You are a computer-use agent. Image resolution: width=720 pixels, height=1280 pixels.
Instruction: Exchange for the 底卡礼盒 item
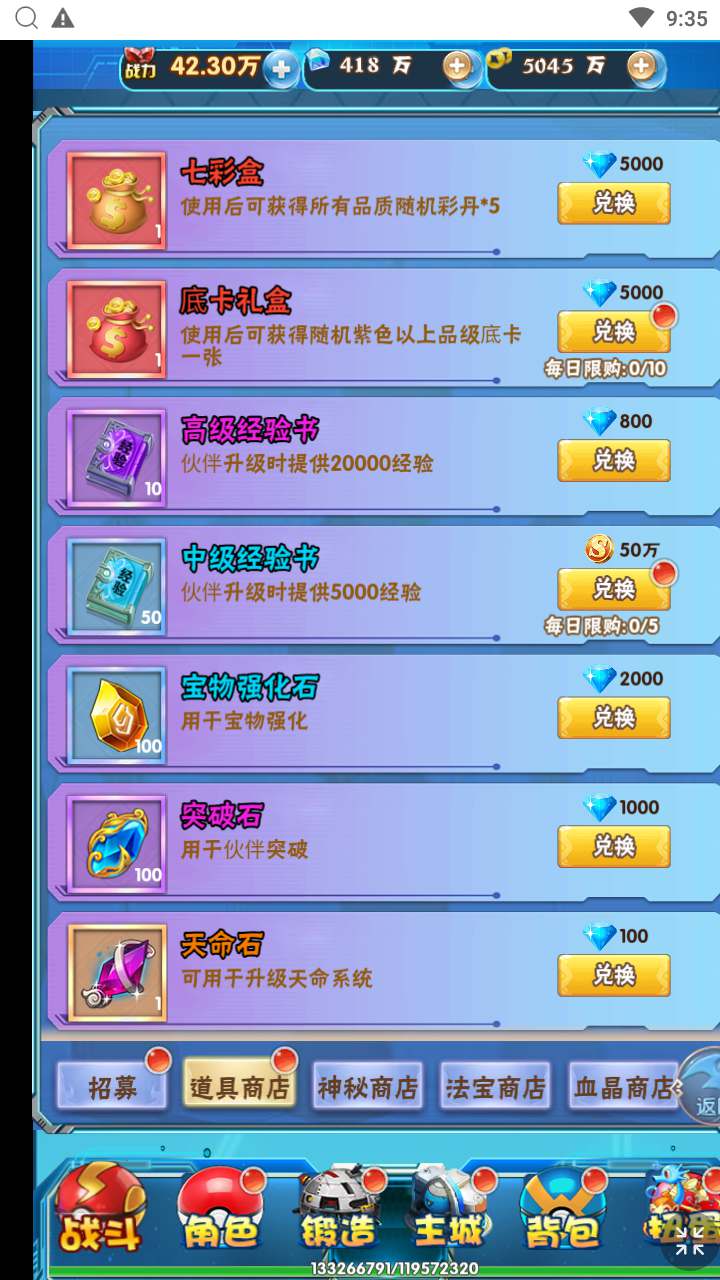[x=613, y=331]
